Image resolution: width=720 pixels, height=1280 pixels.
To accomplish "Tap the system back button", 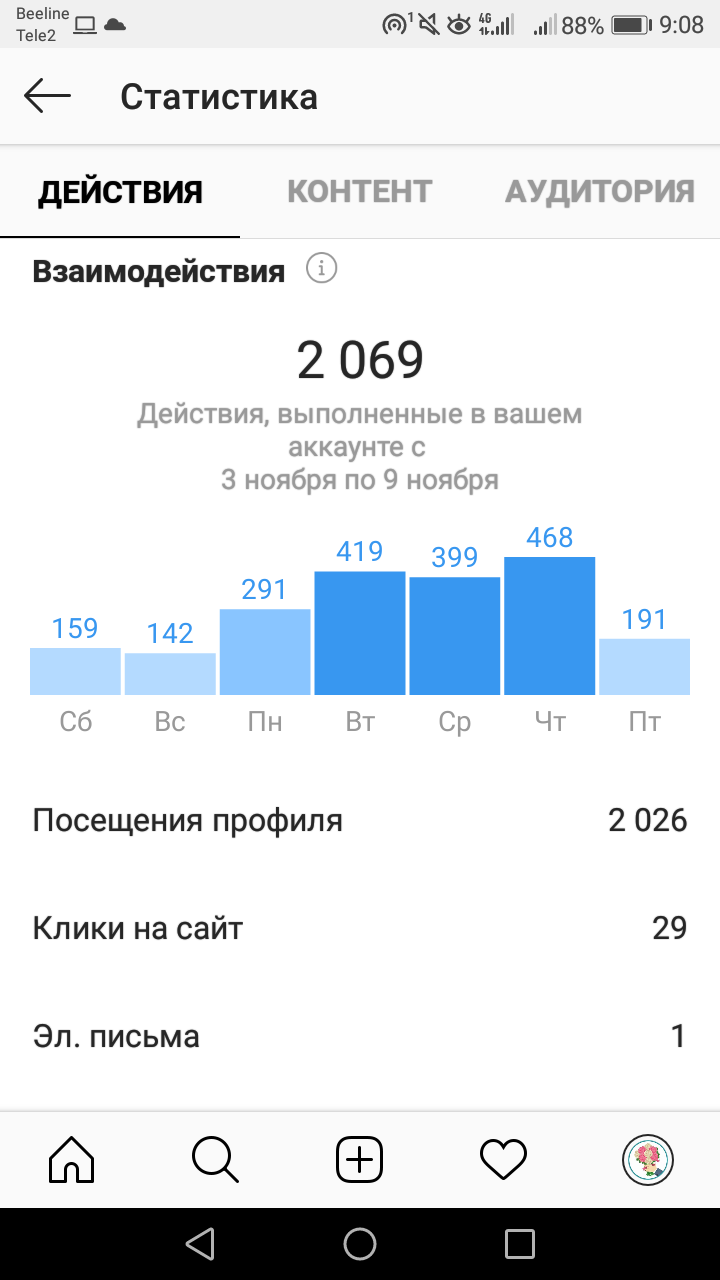I will 200,1243.
